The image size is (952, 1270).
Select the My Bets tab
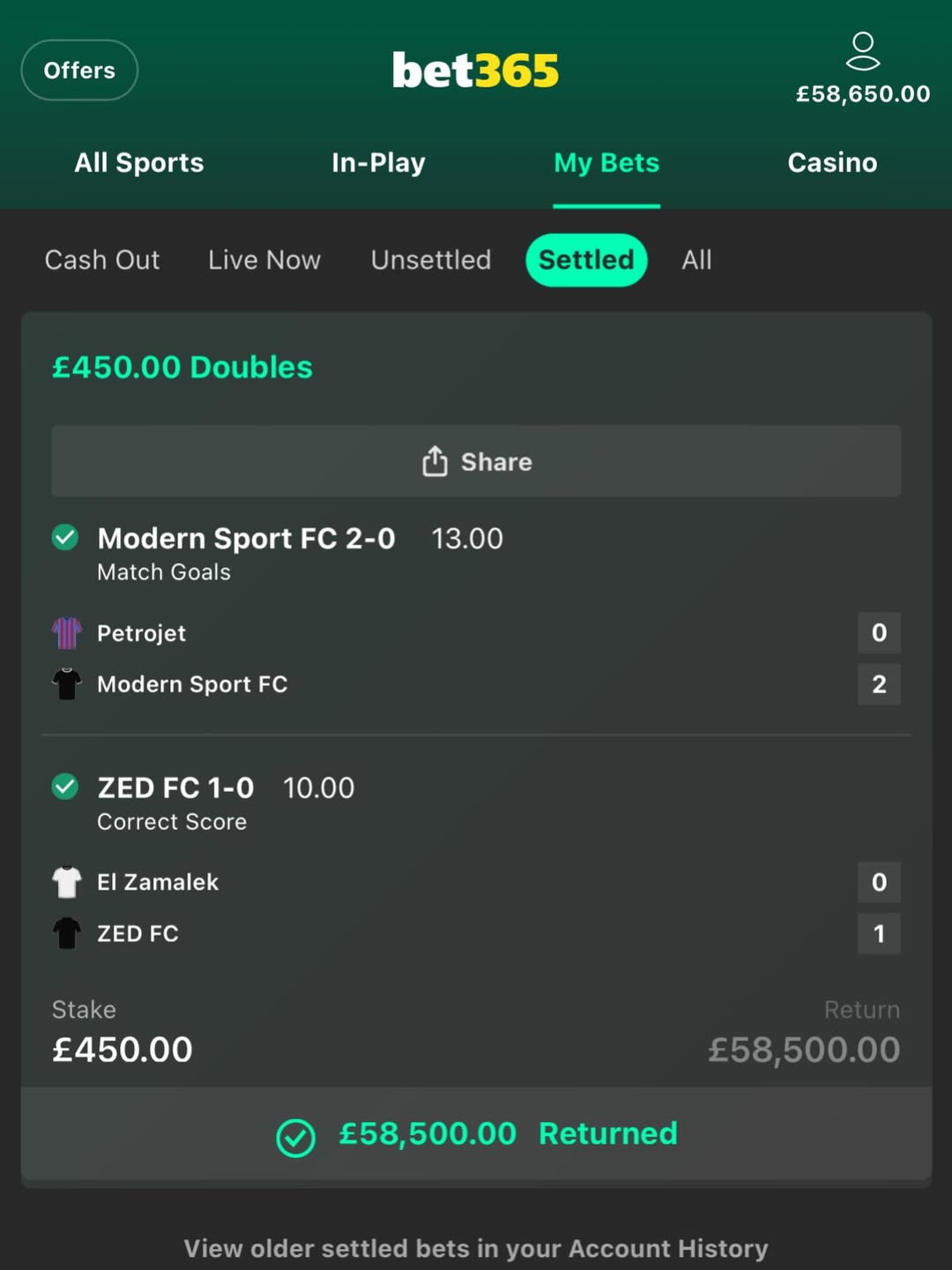(606, 163)
